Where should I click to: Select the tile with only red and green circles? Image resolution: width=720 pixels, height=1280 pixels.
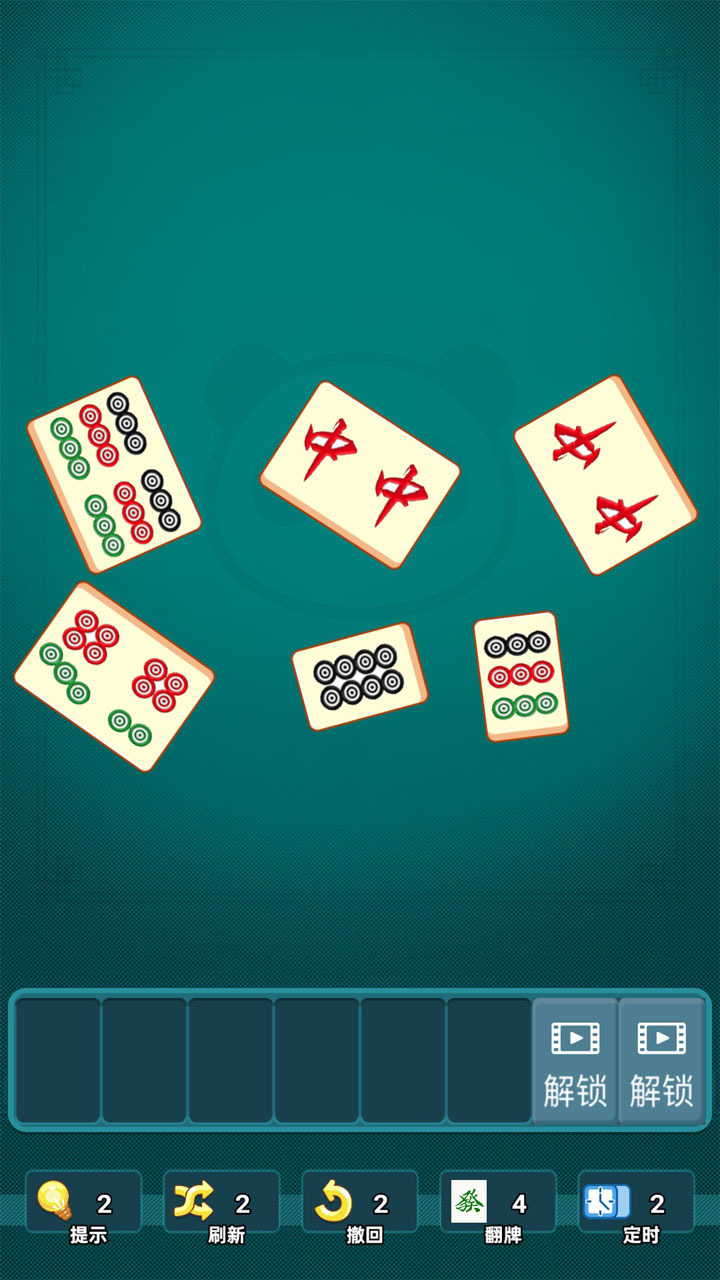114,676
